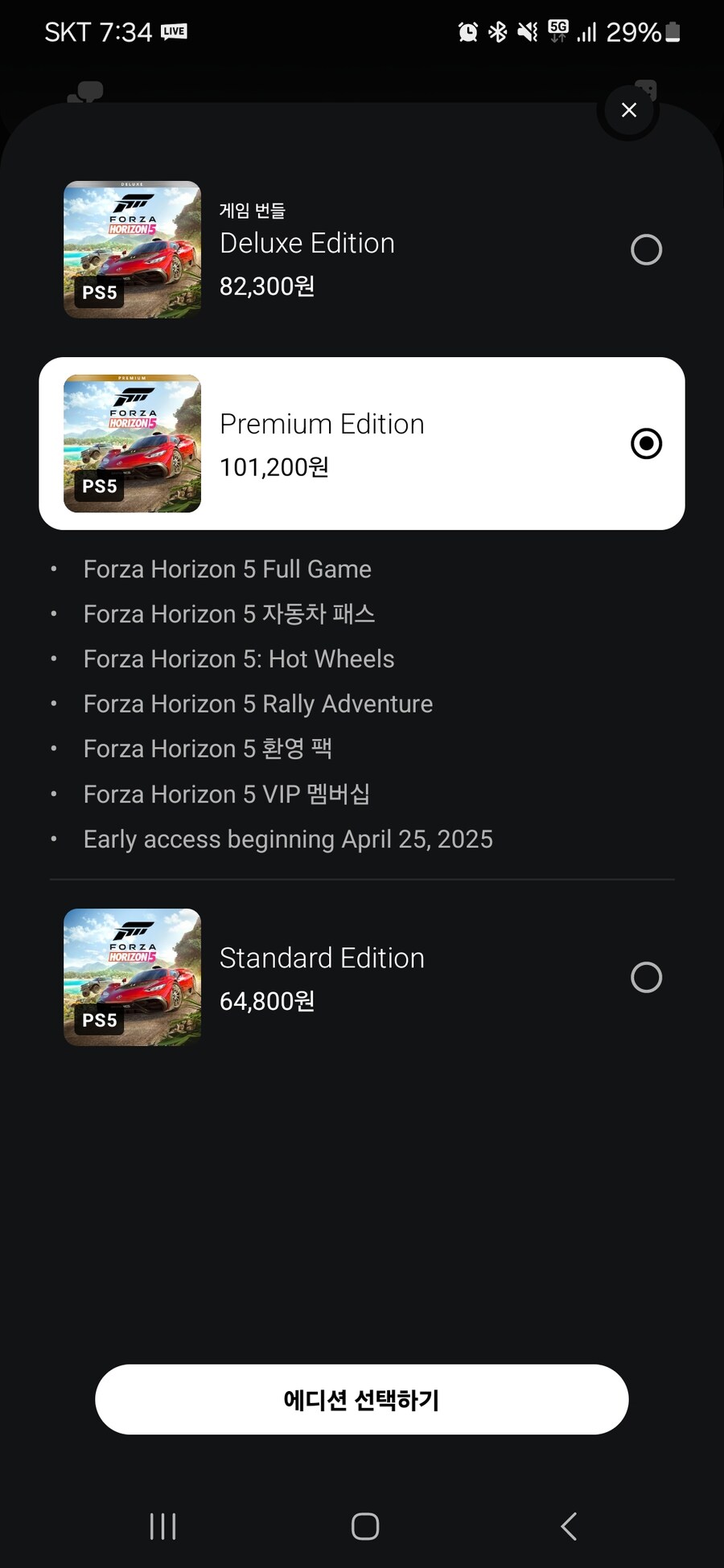Select the Deluxe Edition radio button
The height and width of the screenshot is (1568, 724).
(646, 249)
